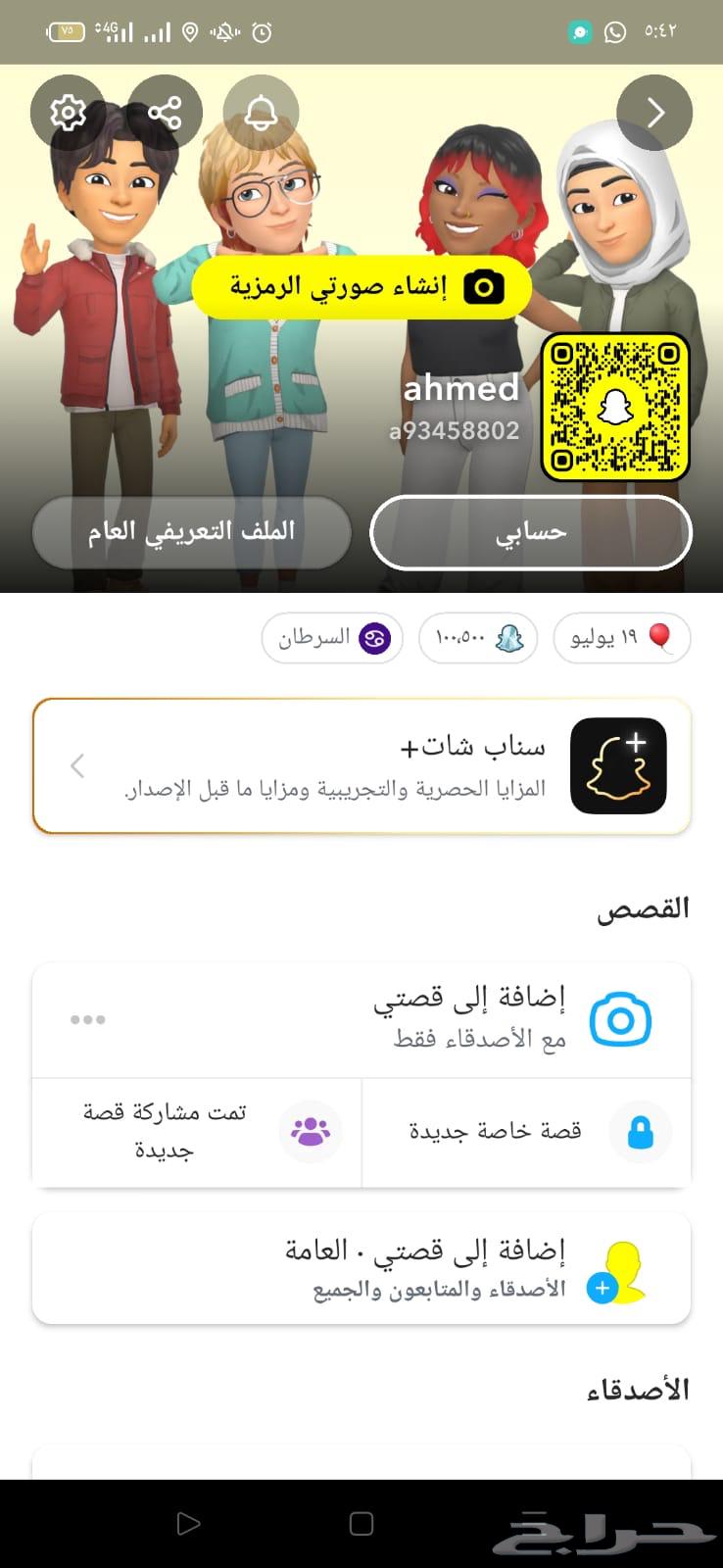
Task: Tap the إنشاء صورتي الرمزية button
Action: tap(361, 286)
